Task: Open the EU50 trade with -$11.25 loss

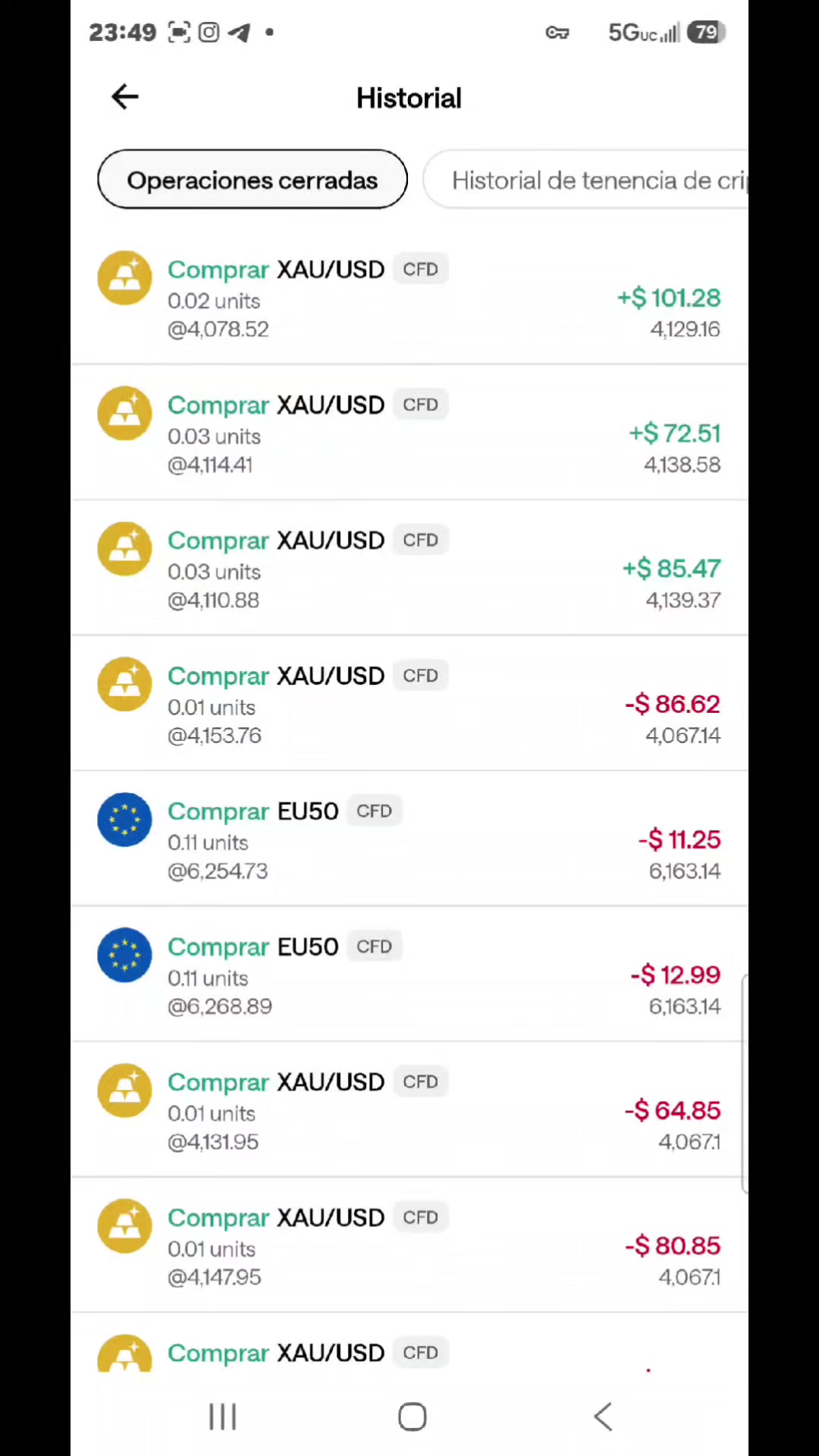Action: (x=409, y=839)
